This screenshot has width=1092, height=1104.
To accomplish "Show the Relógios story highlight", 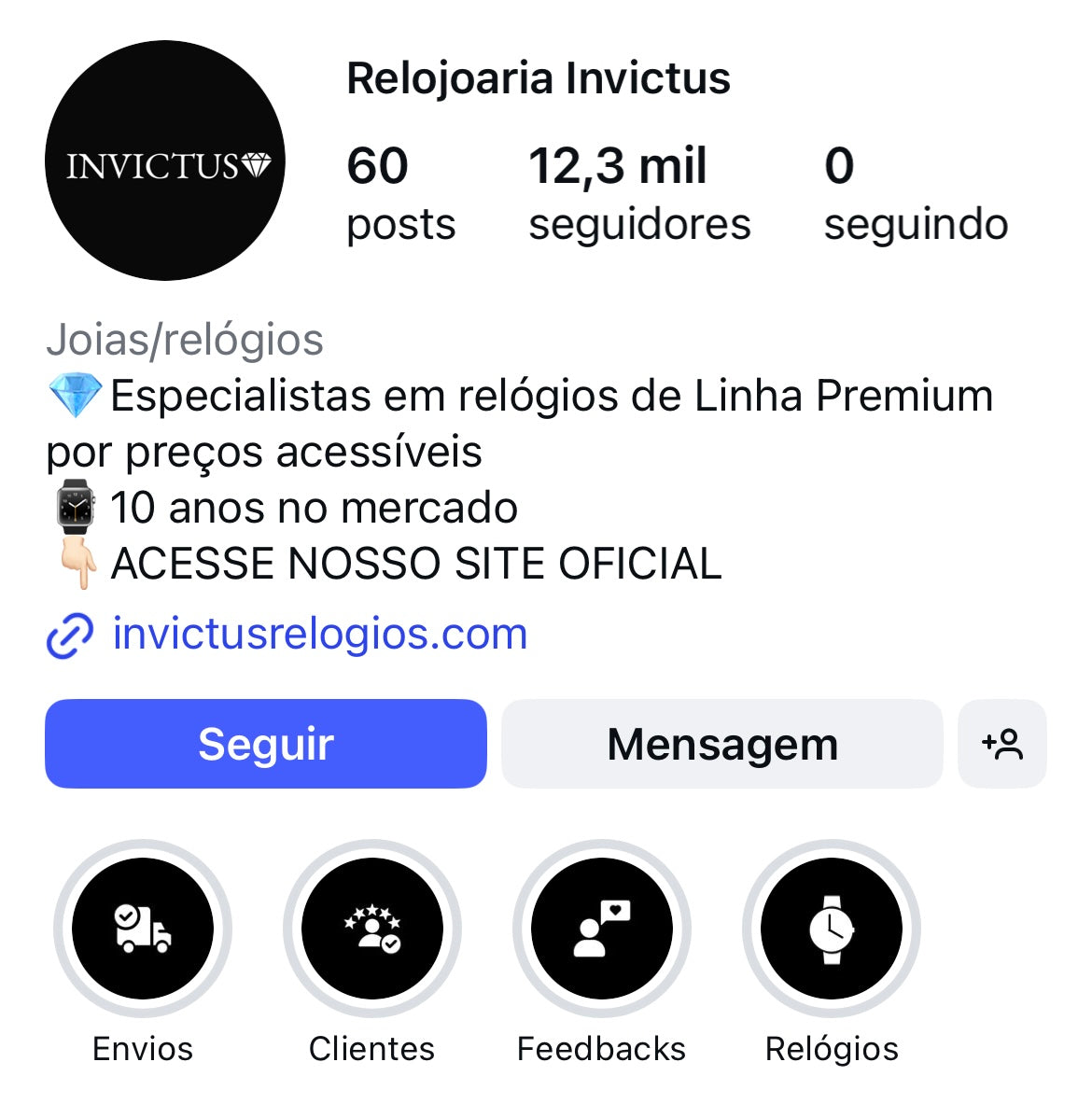I will point(832,929).
